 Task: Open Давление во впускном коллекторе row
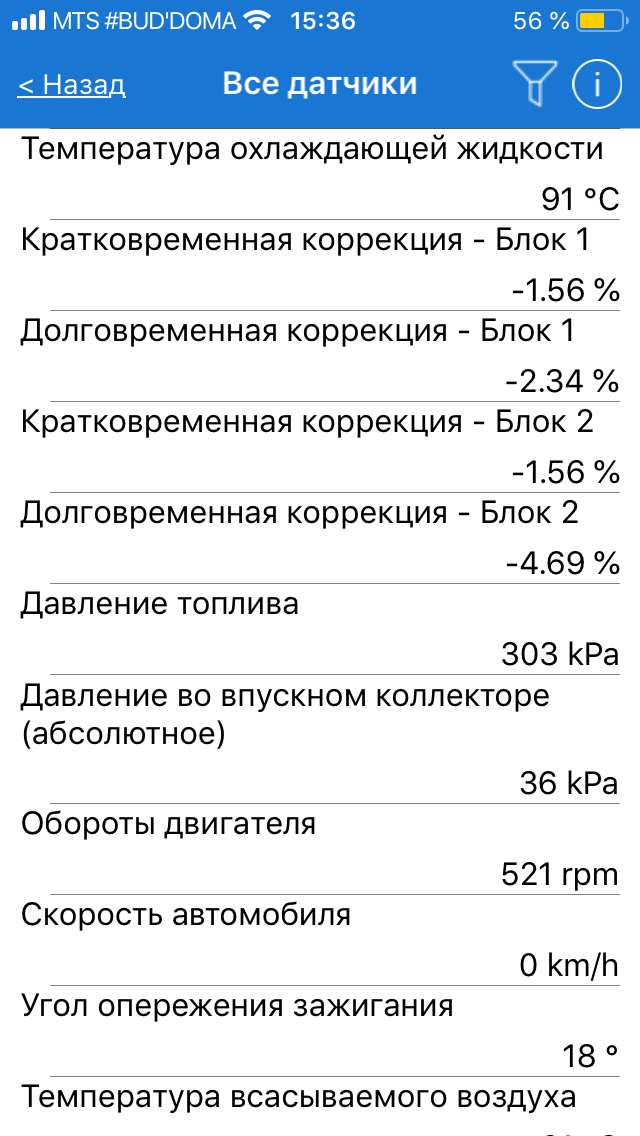pyautogui.click(x=320, y=739)
